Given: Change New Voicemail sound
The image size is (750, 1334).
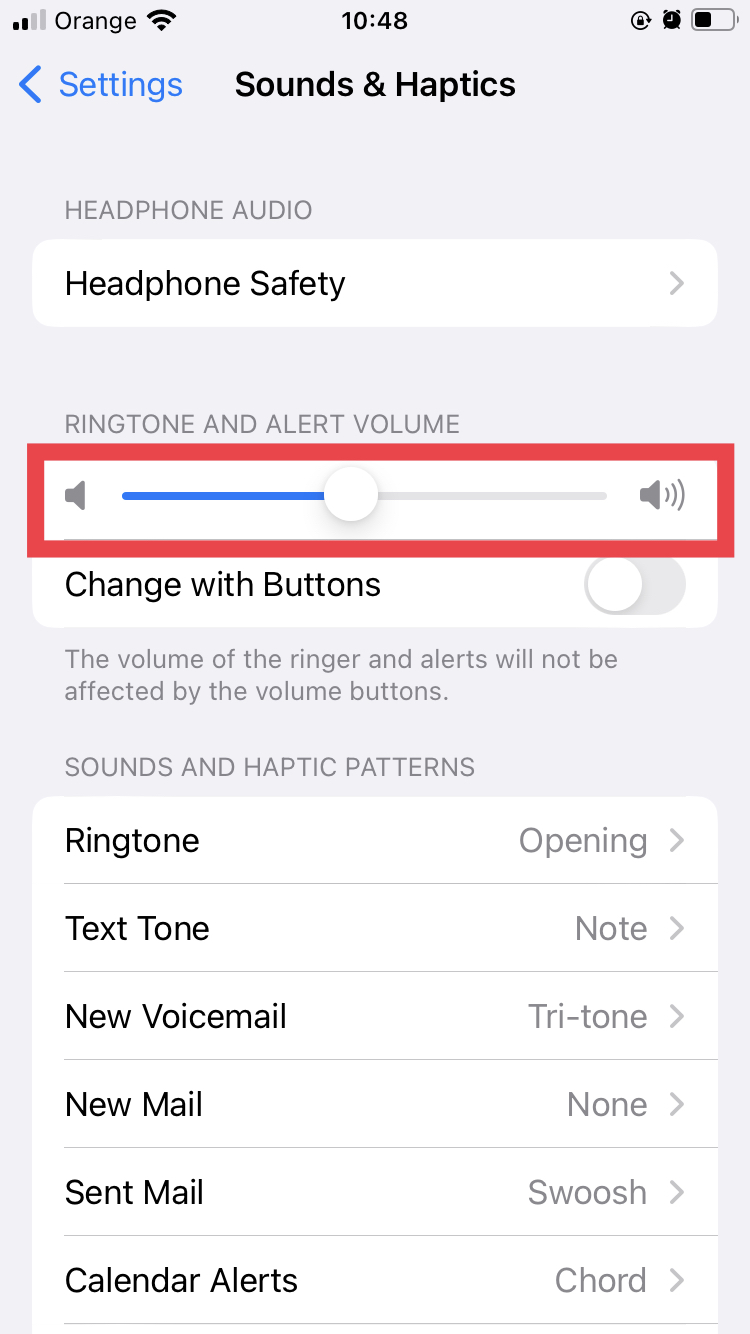Looking at the screenshot, I should pos(375,1016).
